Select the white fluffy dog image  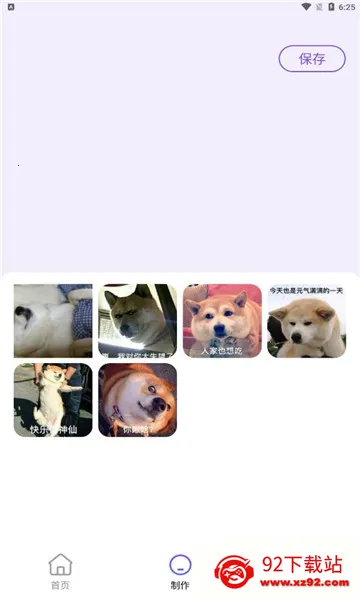pyautogui.click(x=53, y=321)
